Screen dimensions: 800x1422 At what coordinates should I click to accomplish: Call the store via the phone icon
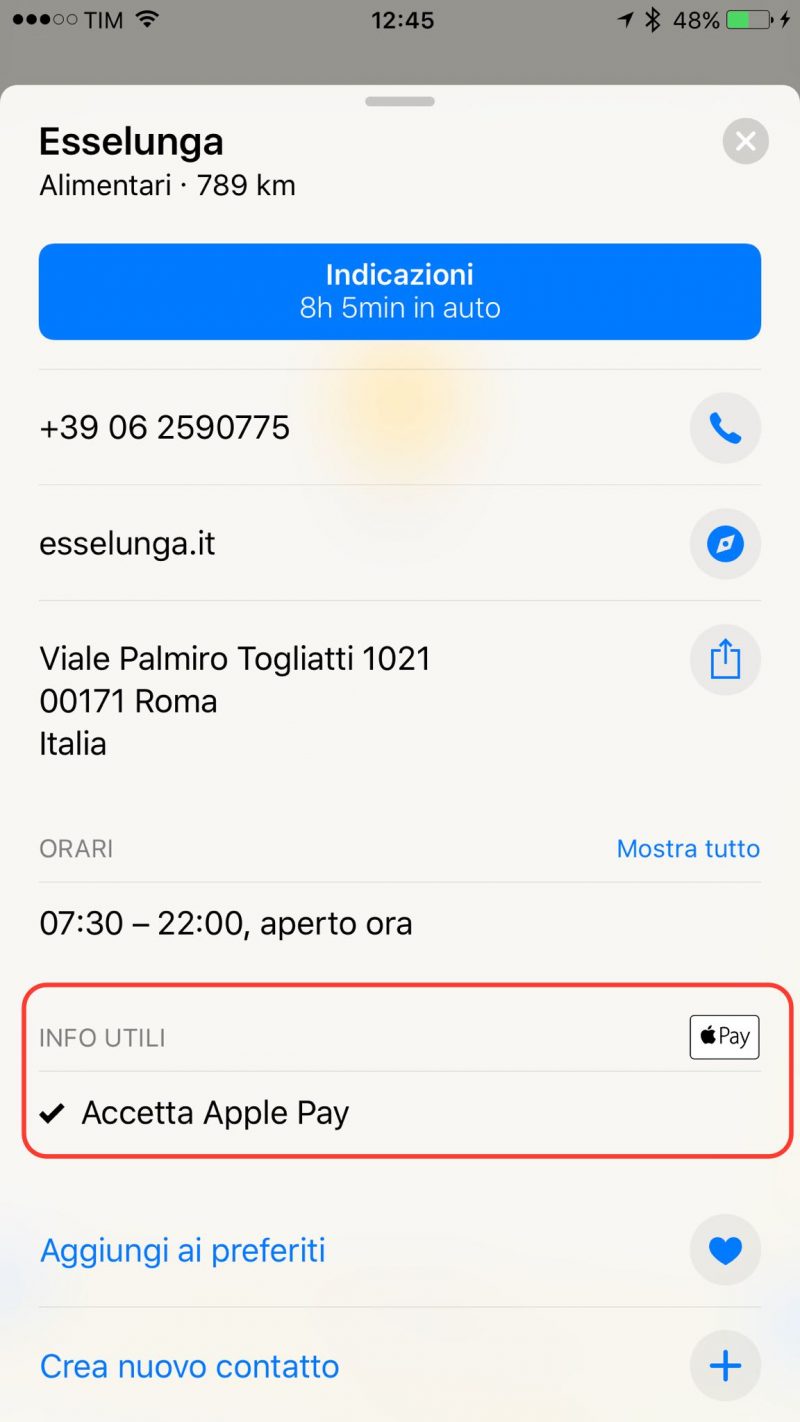click(725, 428)
